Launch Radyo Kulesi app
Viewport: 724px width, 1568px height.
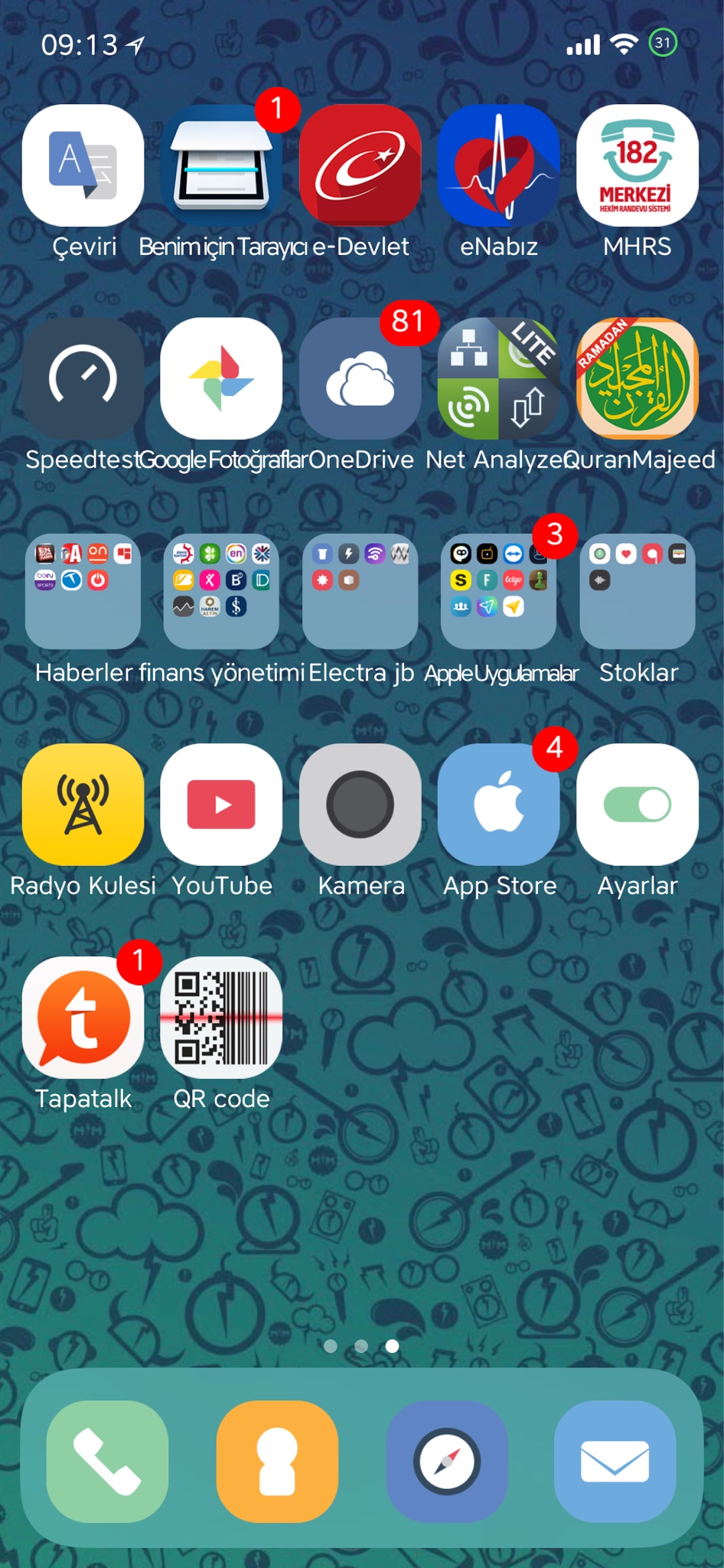click(x=83, y=804)
